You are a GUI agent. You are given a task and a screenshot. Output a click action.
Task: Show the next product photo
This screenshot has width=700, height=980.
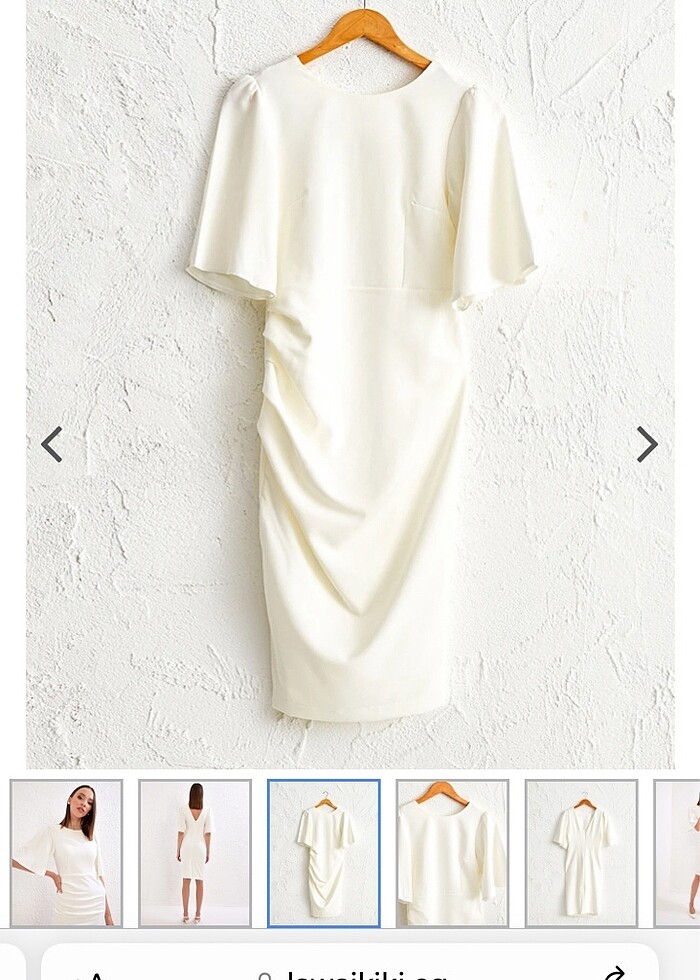tap(647, 445)
